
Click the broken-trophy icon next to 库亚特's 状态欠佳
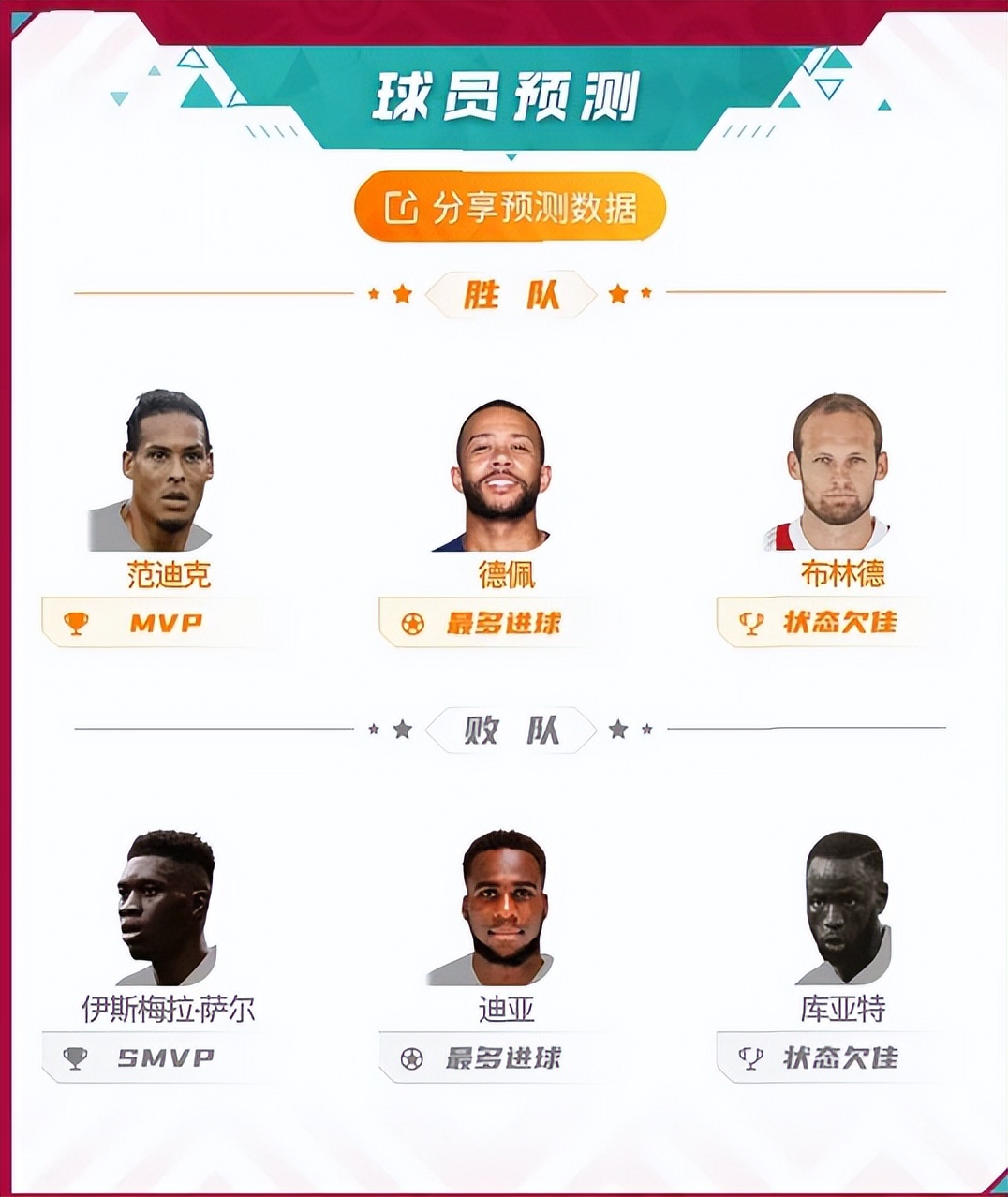coord(749,1057)
